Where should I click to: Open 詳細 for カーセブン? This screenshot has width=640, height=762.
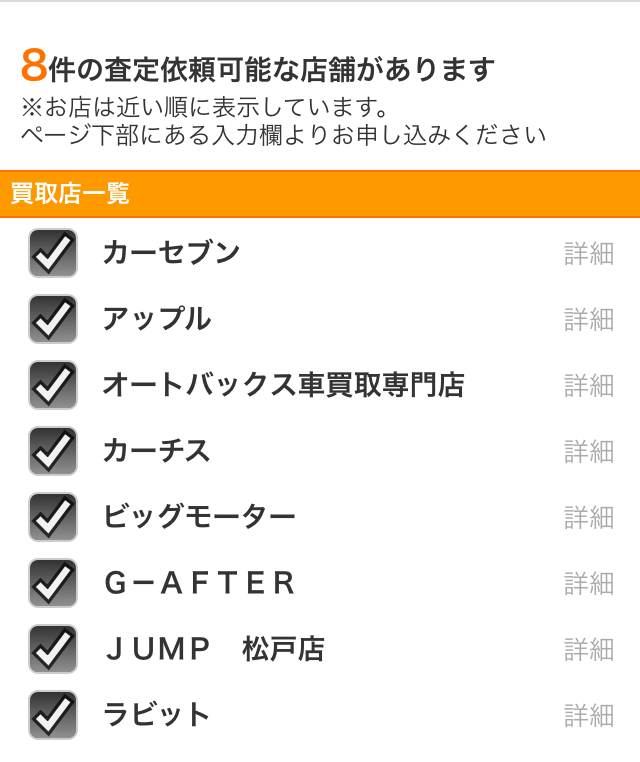(x=588, y=253)
